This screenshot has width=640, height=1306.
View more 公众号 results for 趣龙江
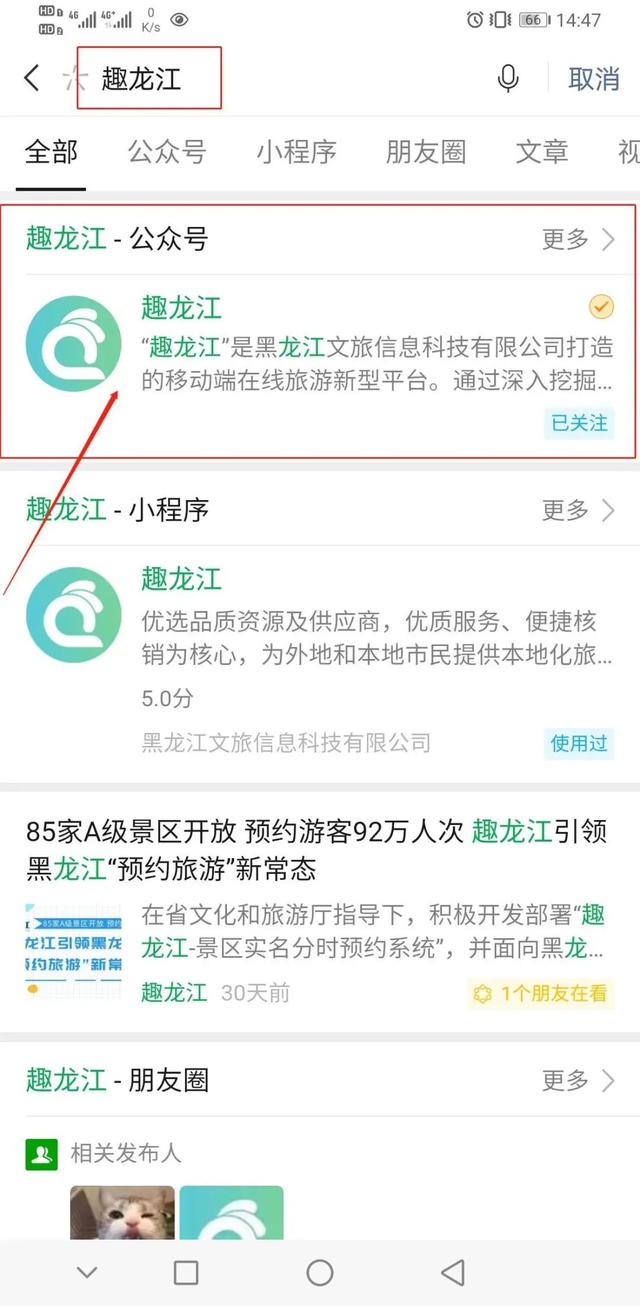[x=578, y=239]
